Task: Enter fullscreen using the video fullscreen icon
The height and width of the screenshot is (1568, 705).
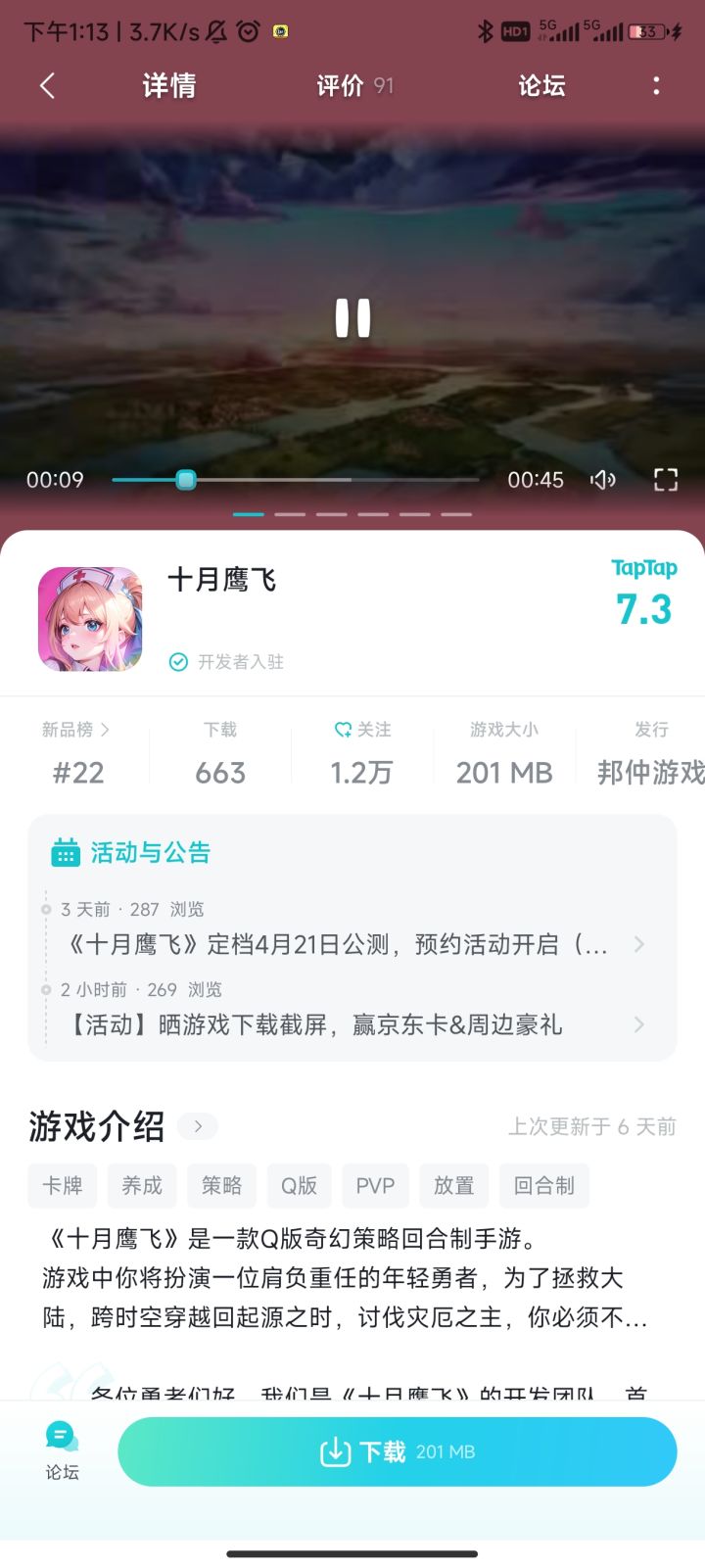Action: [666, 479]
